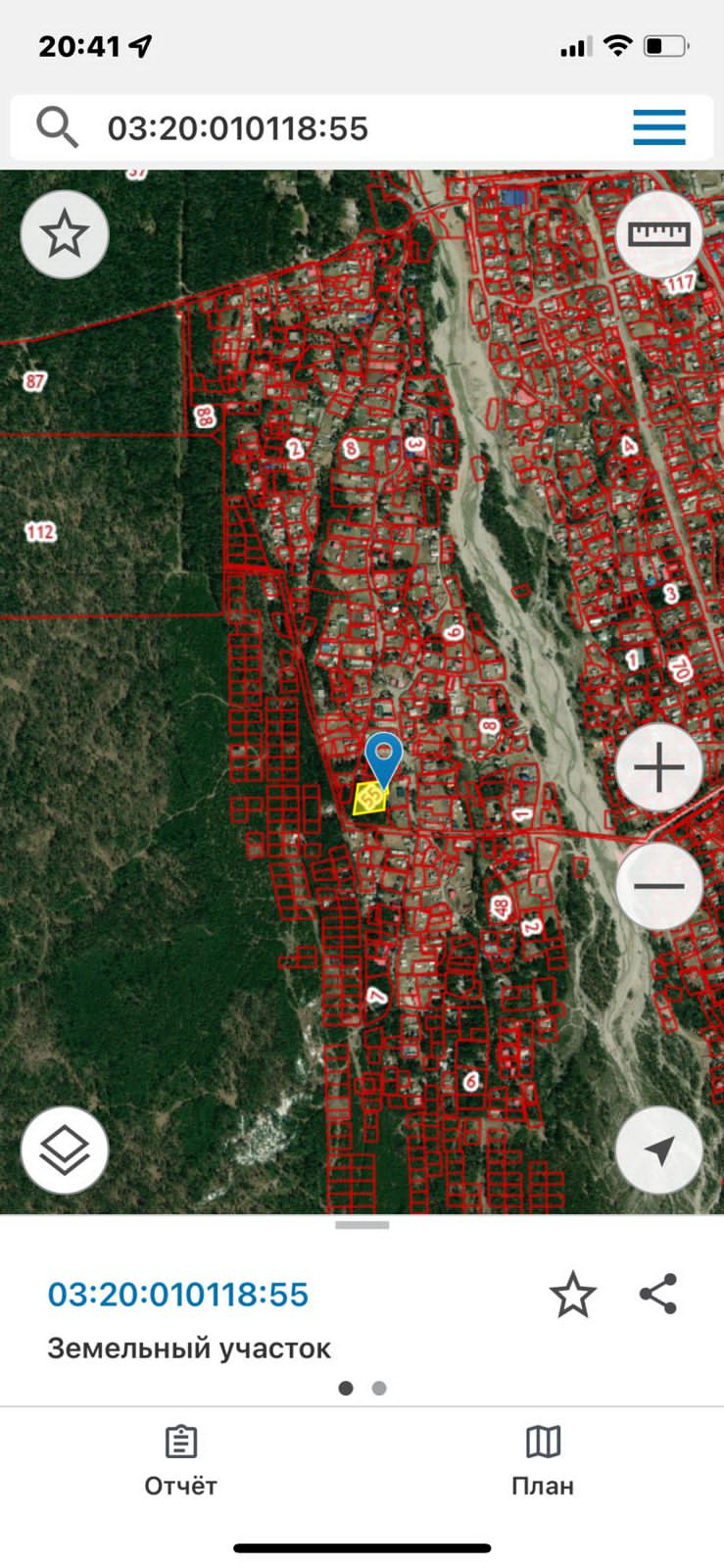Open the 03:20:010118:55 parcel link
The width and height of the screenshot is (724, 1568).
tap(178, 1295)
